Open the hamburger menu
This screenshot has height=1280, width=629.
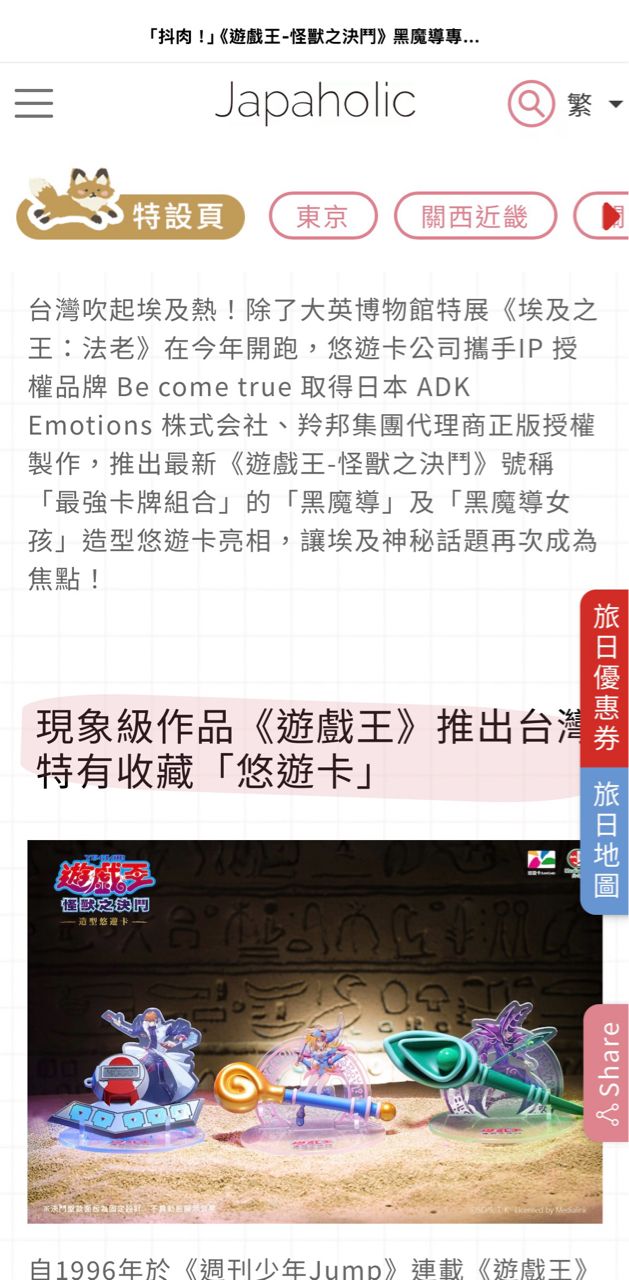pyautogui.click(x=34, y=103)
